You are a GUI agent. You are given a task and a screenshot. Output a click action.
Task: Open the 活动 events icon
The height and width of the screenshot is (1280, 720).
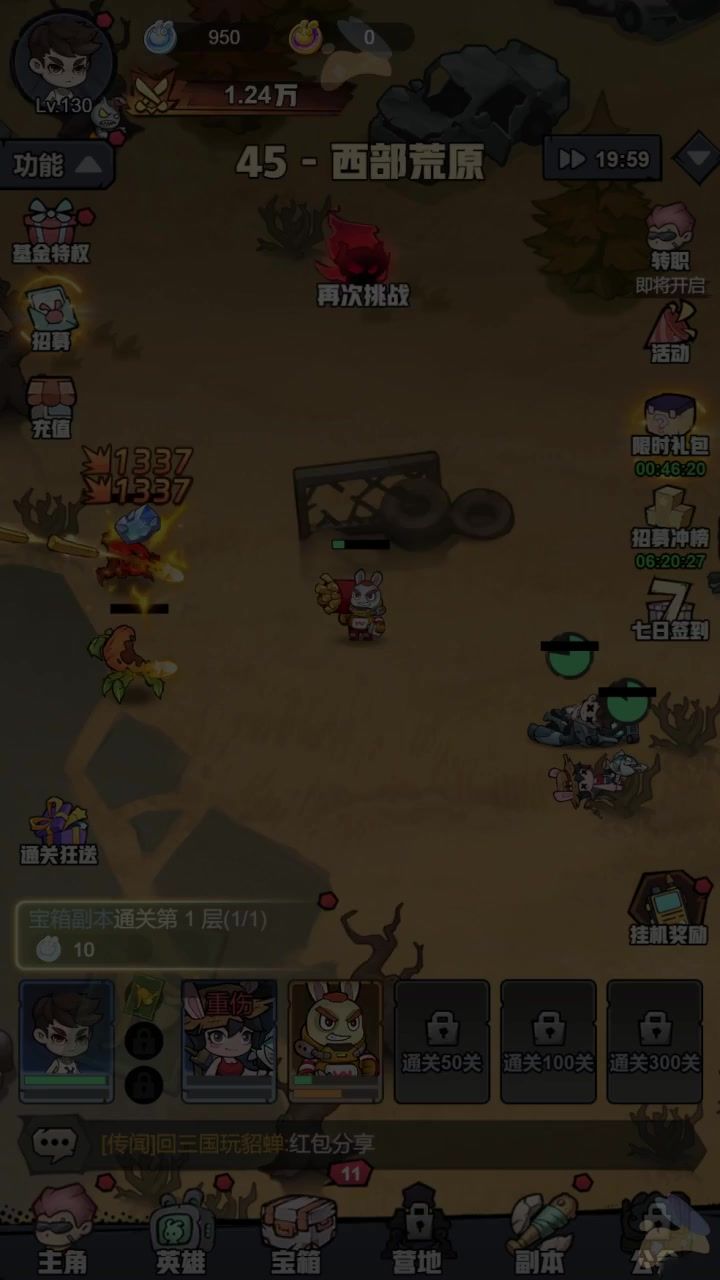tap(670, 332)
